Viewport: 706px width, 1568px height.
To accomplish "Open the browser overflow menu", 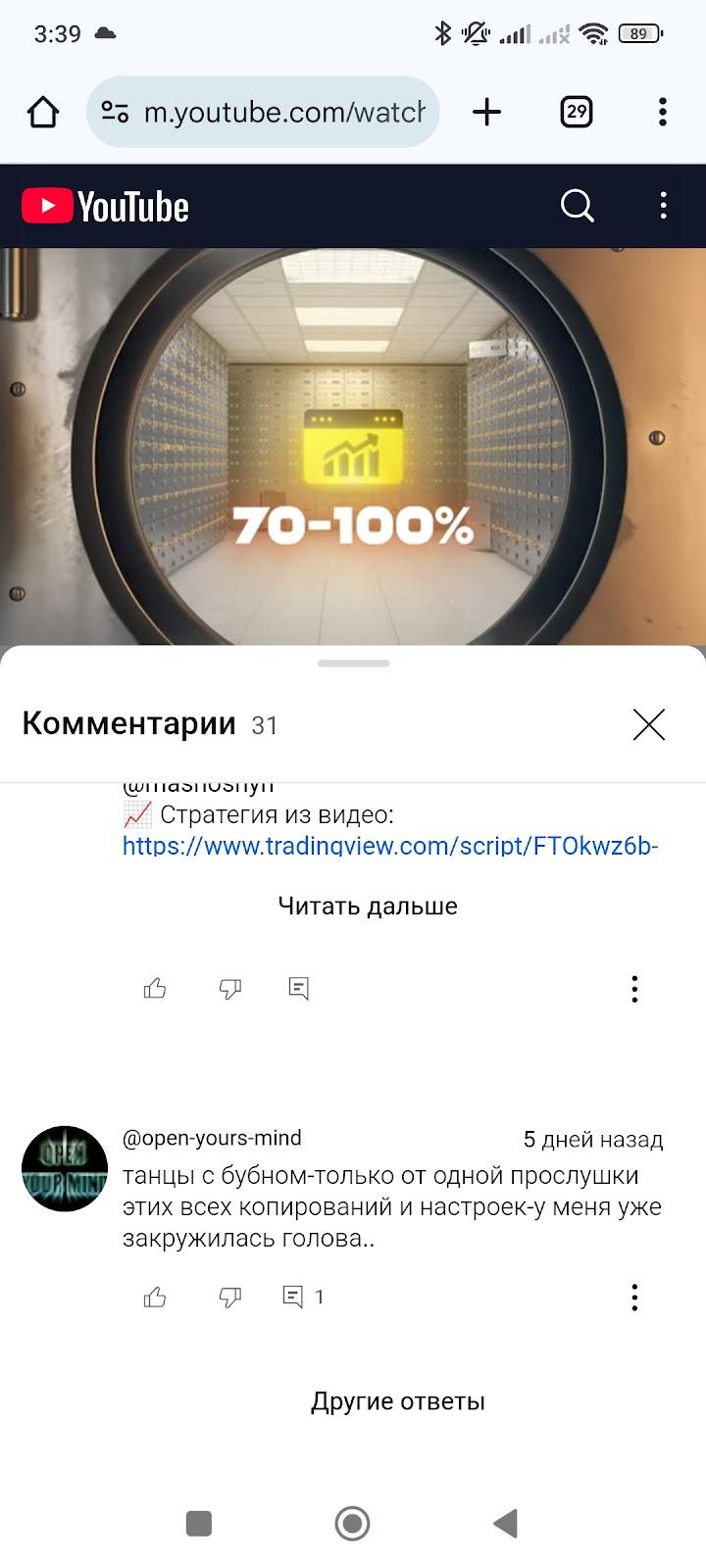I will pos(663,113).
